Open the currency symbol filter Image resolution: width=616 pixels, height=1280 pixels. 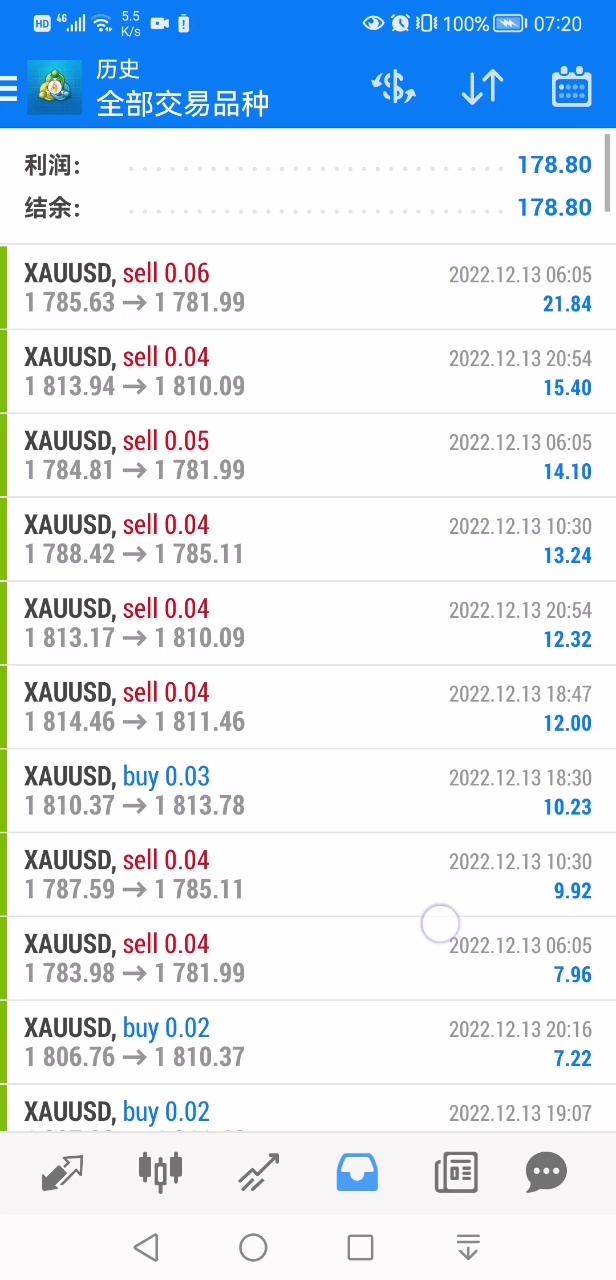point(393,88)
